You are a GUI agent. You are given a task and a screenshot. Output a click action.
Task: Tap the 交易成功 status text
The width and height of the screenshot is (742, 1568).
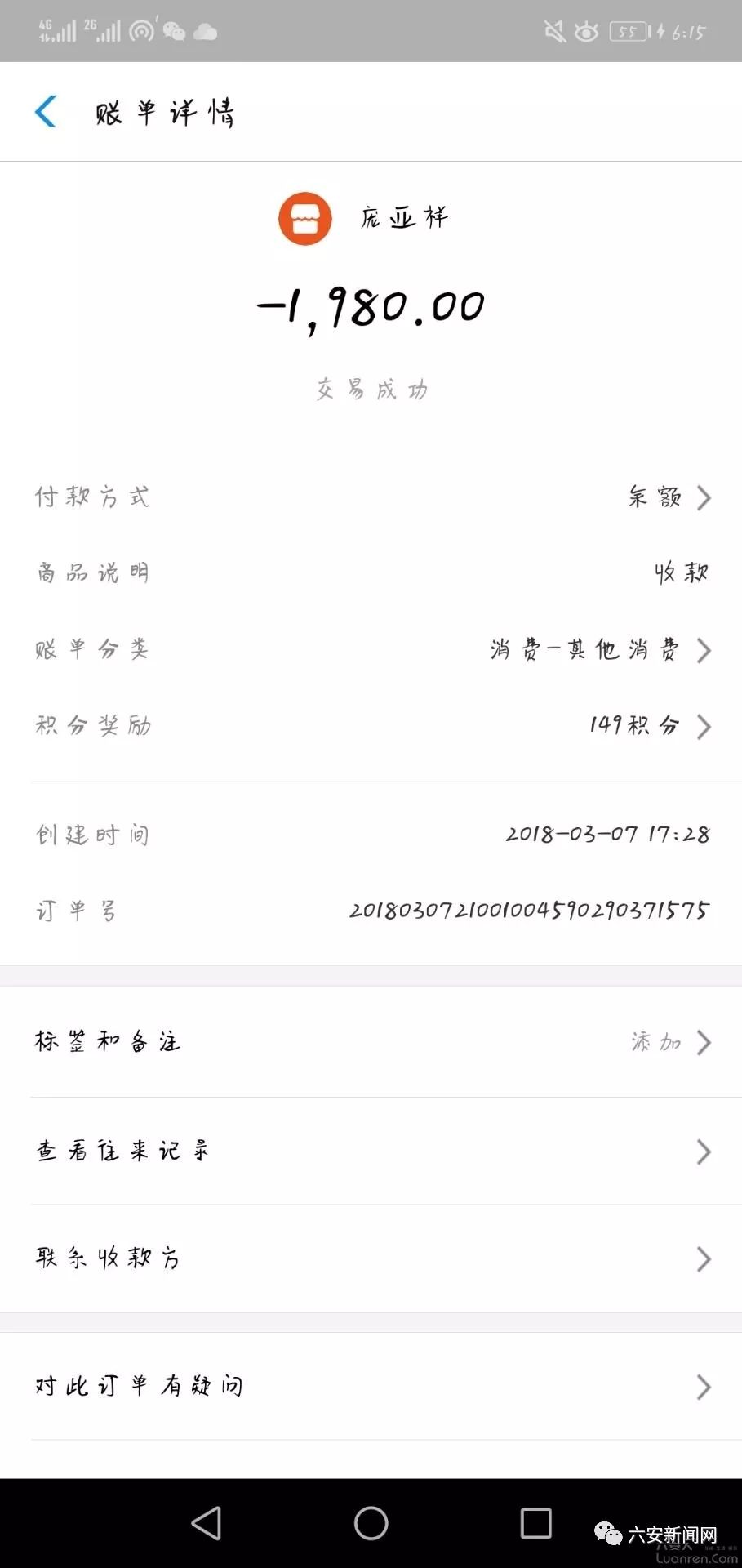pos(371,390)
